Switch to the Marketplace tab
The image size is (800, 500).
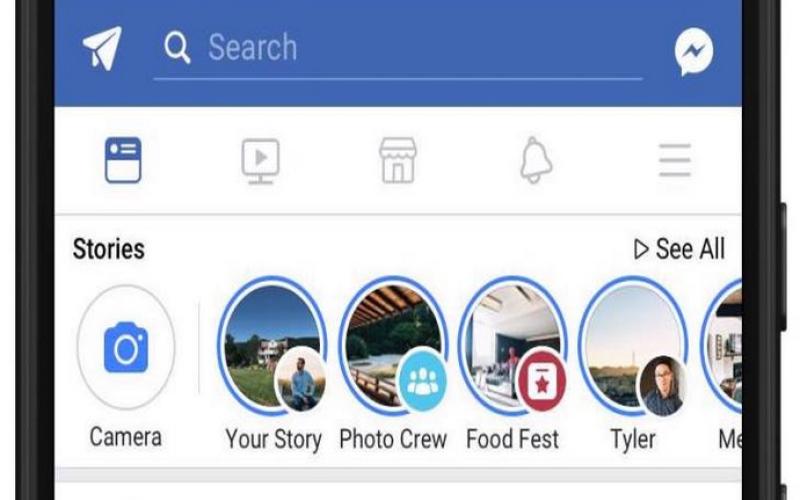click(x=397, y=160)
